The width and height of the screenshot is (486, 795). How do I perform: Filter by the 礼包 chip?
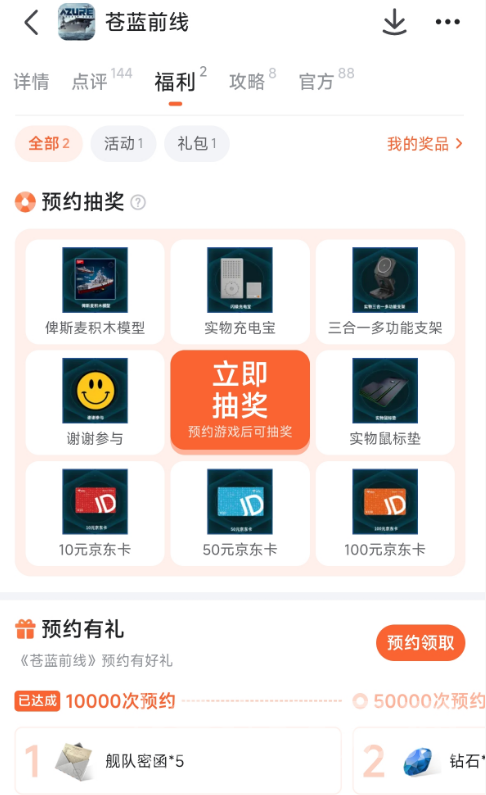[x=197, y=143]
